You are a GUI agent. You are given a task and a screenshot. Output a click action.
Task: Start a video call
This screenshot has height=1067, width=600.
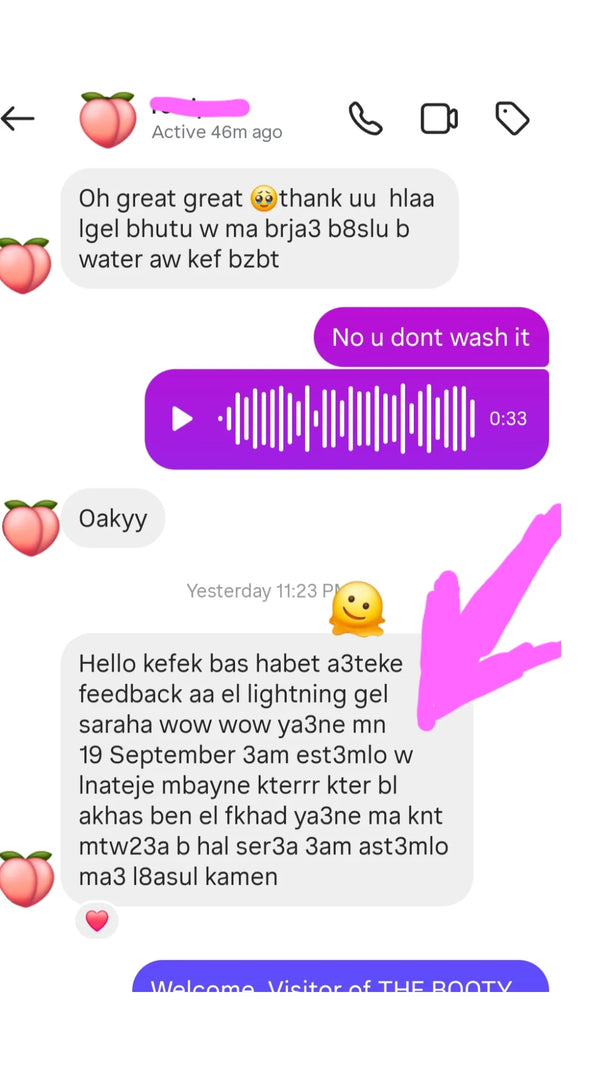[x=438, y=119]
